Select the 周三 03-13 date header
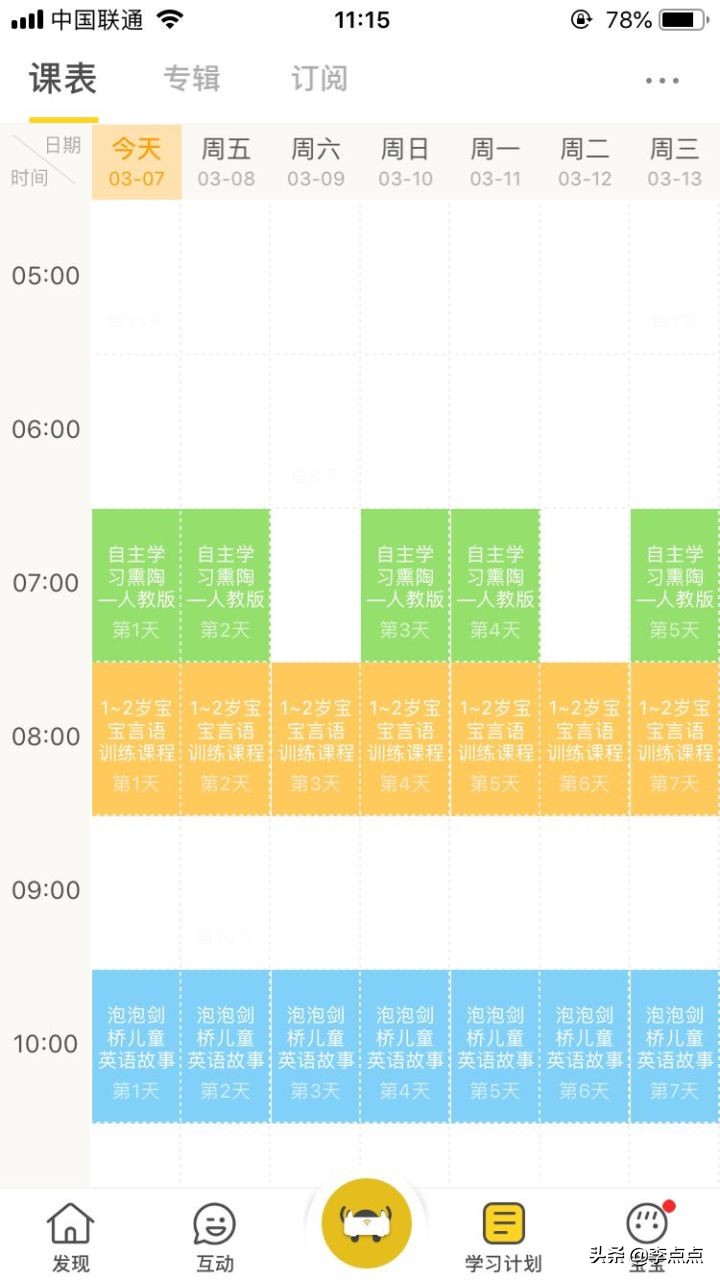 675,160
